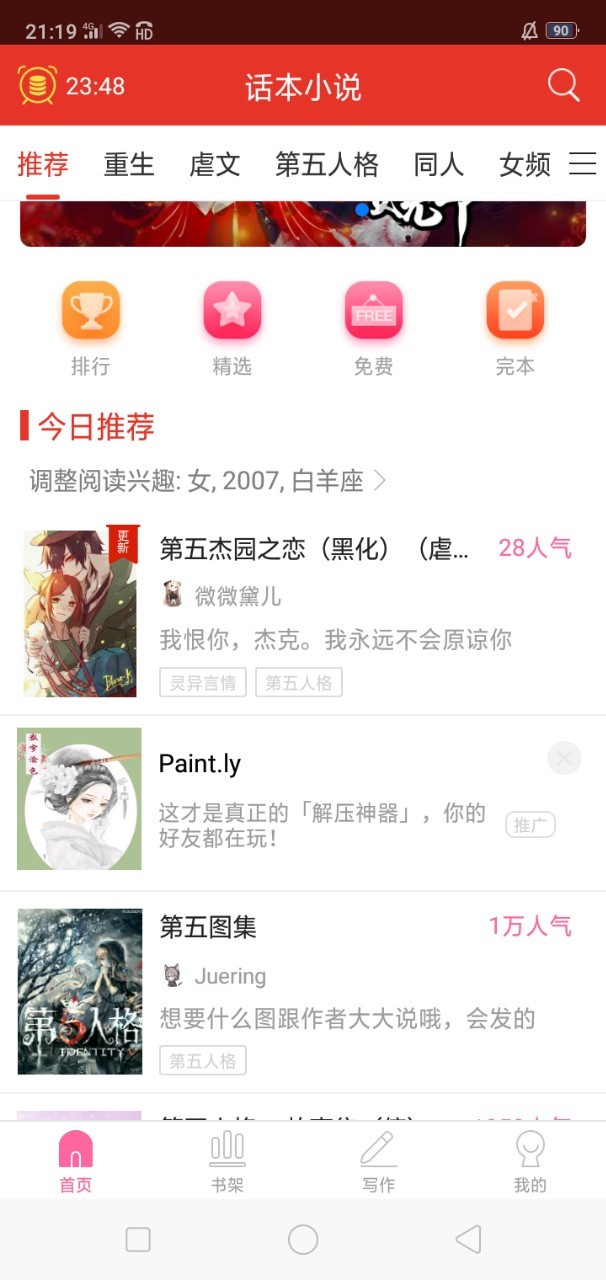
Task: Open the 同人 category tab
Action: pos(439,164)
